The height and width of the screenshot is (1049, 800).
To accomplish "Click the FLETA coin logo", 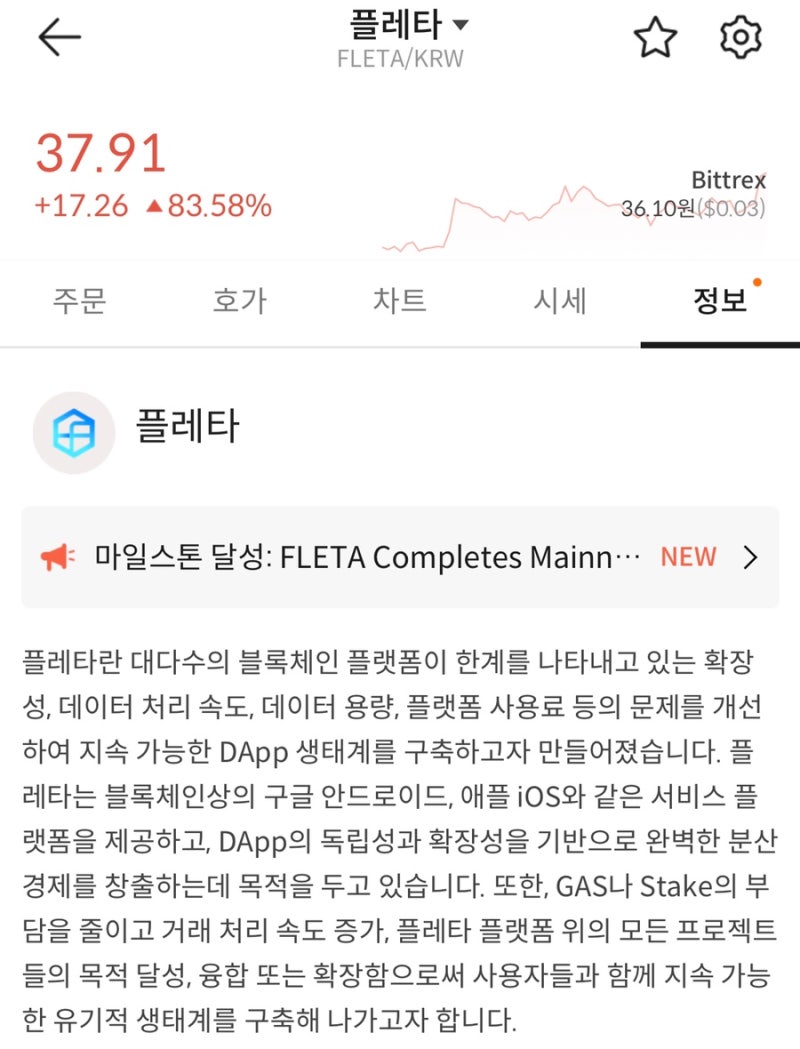I will [73, 432].
